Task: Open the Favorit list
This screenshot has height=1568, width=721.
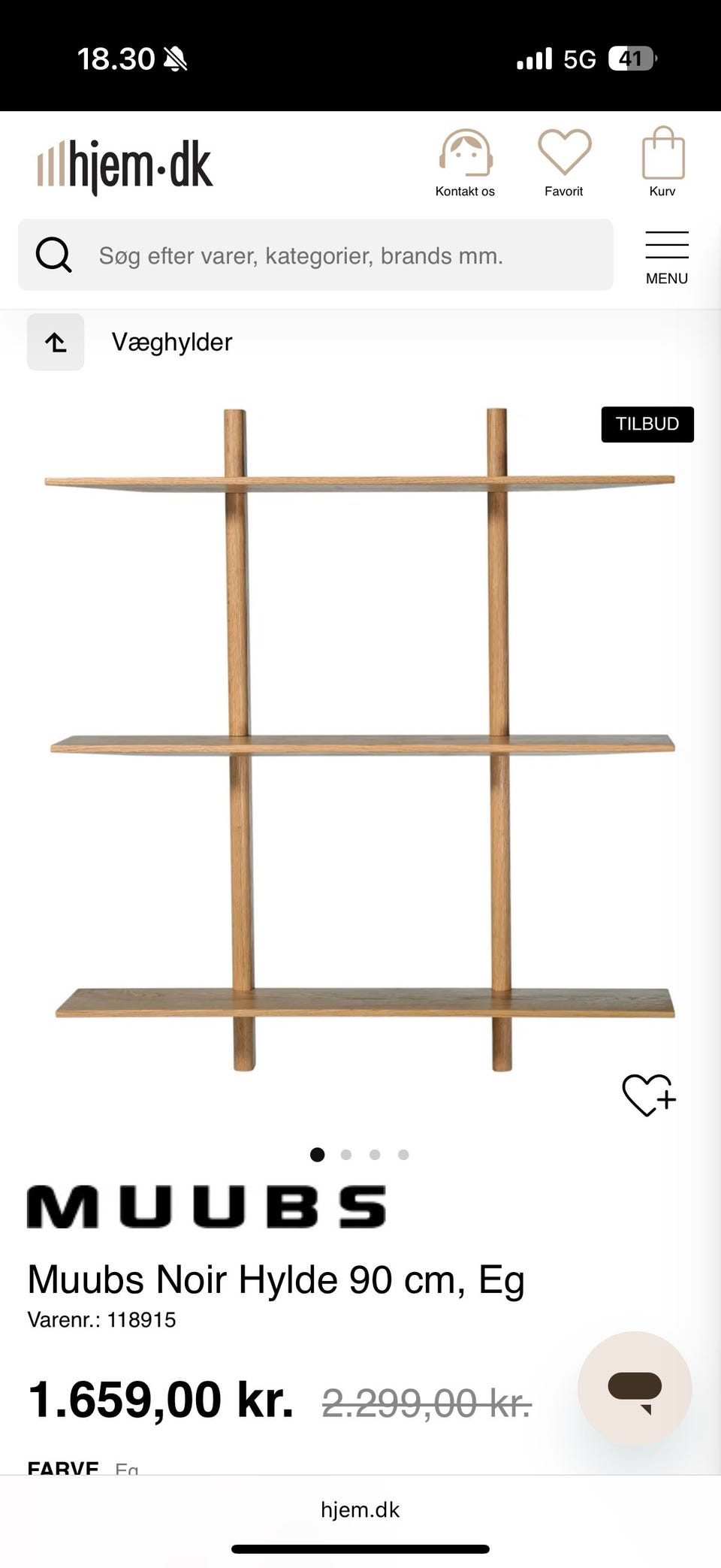Action: pos(564,162)
